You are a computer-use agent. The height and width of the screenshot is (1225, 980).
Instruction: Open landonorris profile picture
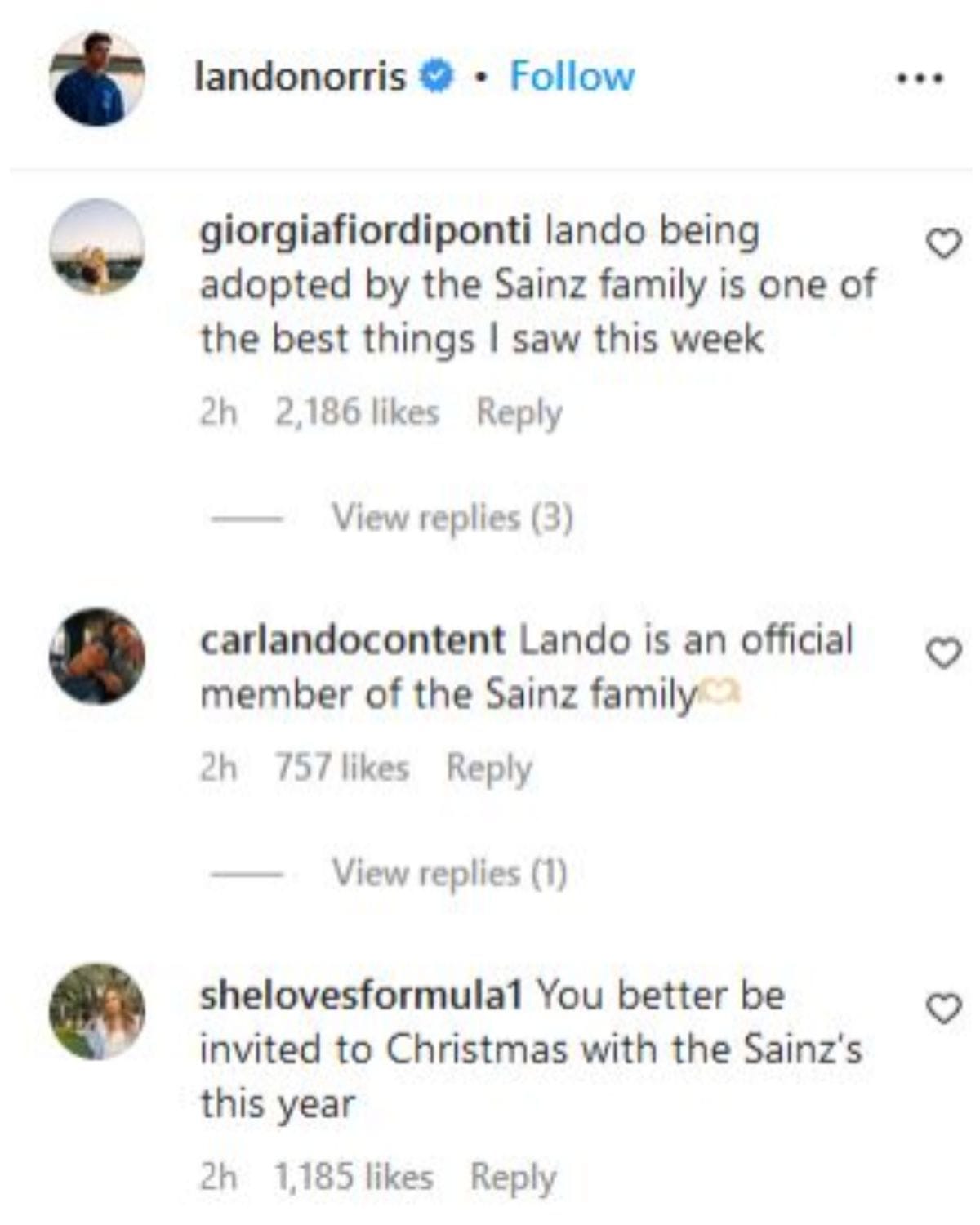point(97,79)
